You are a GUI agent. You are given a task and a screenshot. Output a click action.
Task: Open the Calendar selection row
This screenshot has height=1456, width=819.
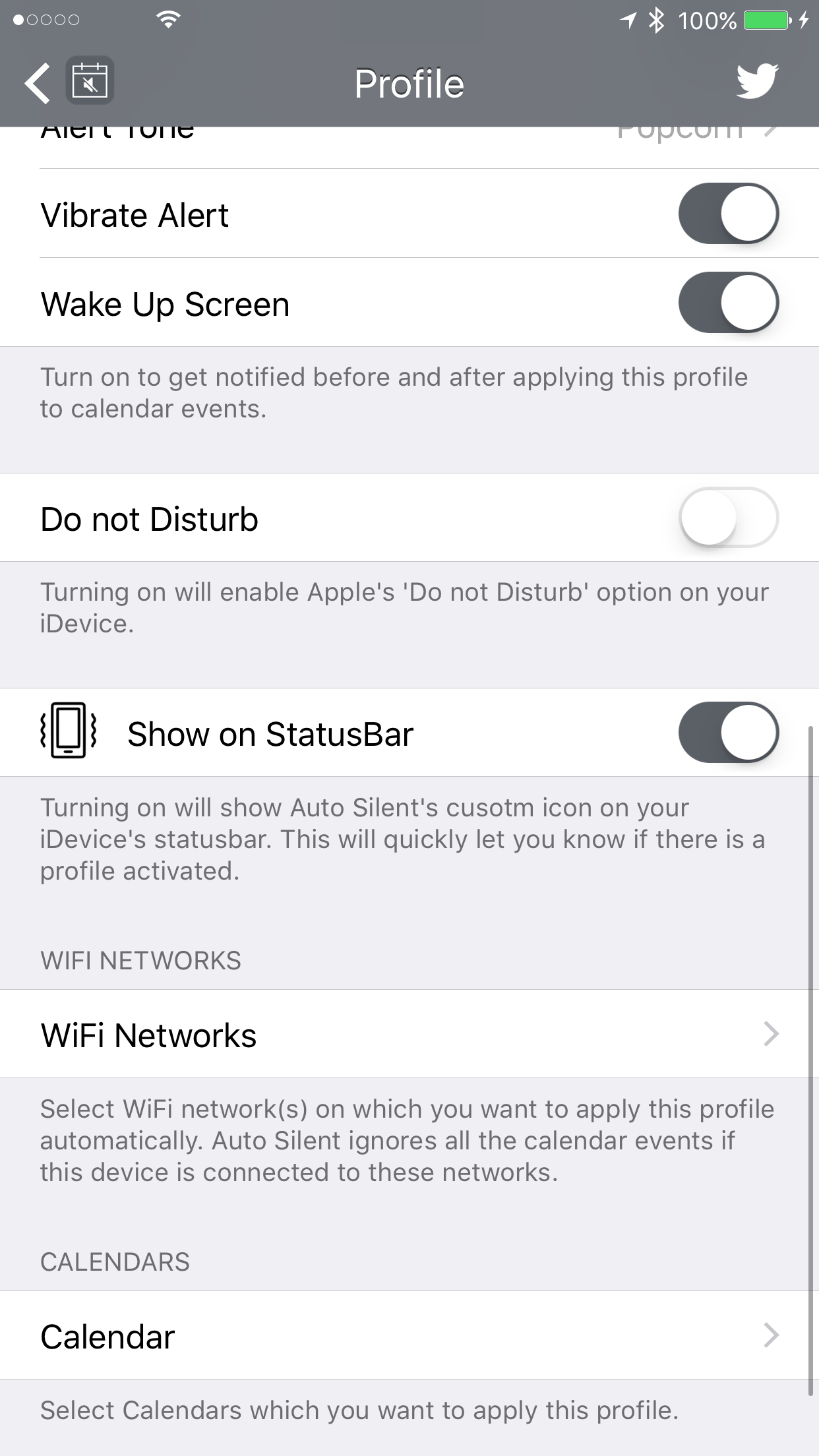(409, 1335)
